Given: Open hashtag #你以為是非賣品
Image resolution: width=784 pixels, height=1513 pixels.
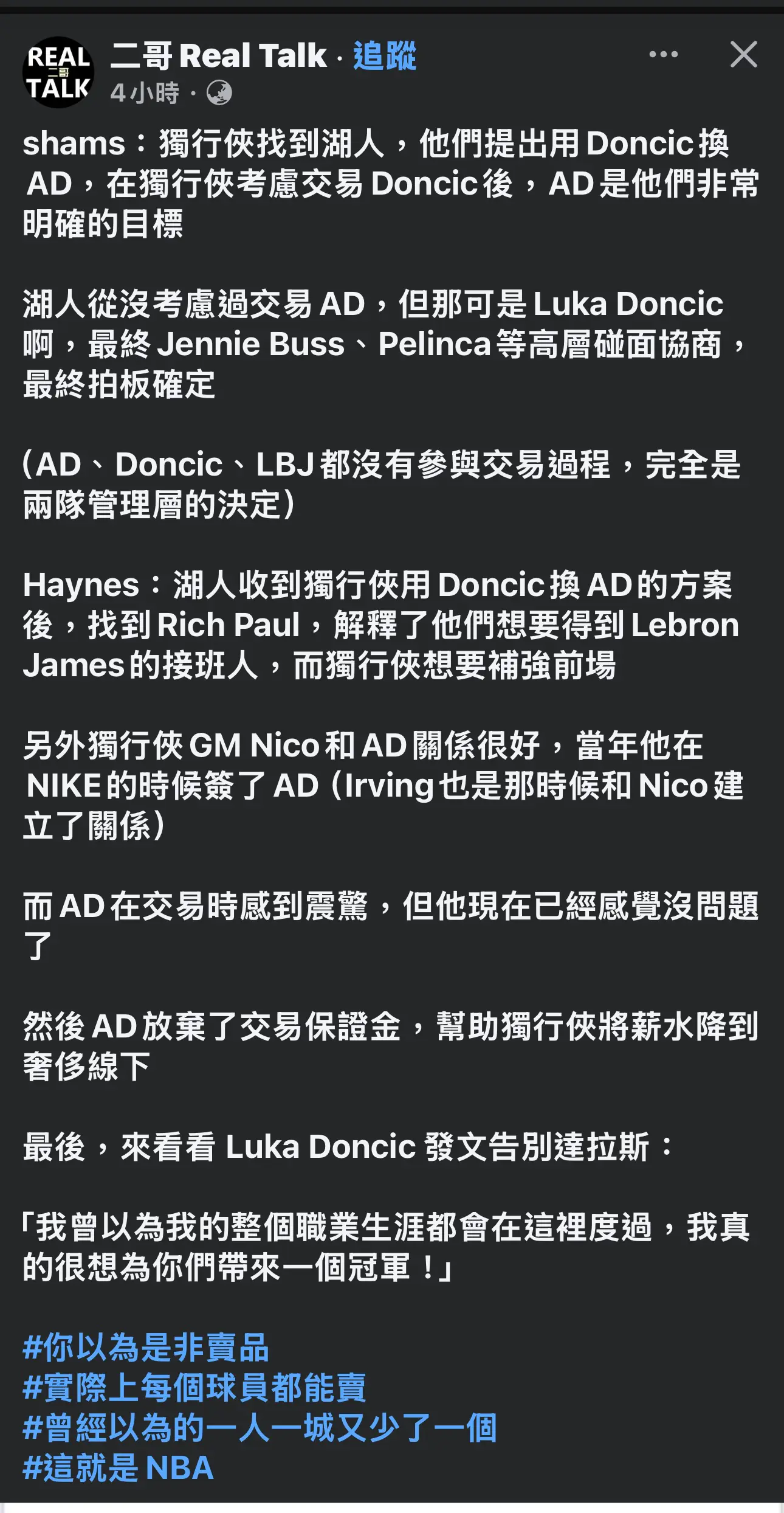Looking at the screenshot, I should [146, 1346].
